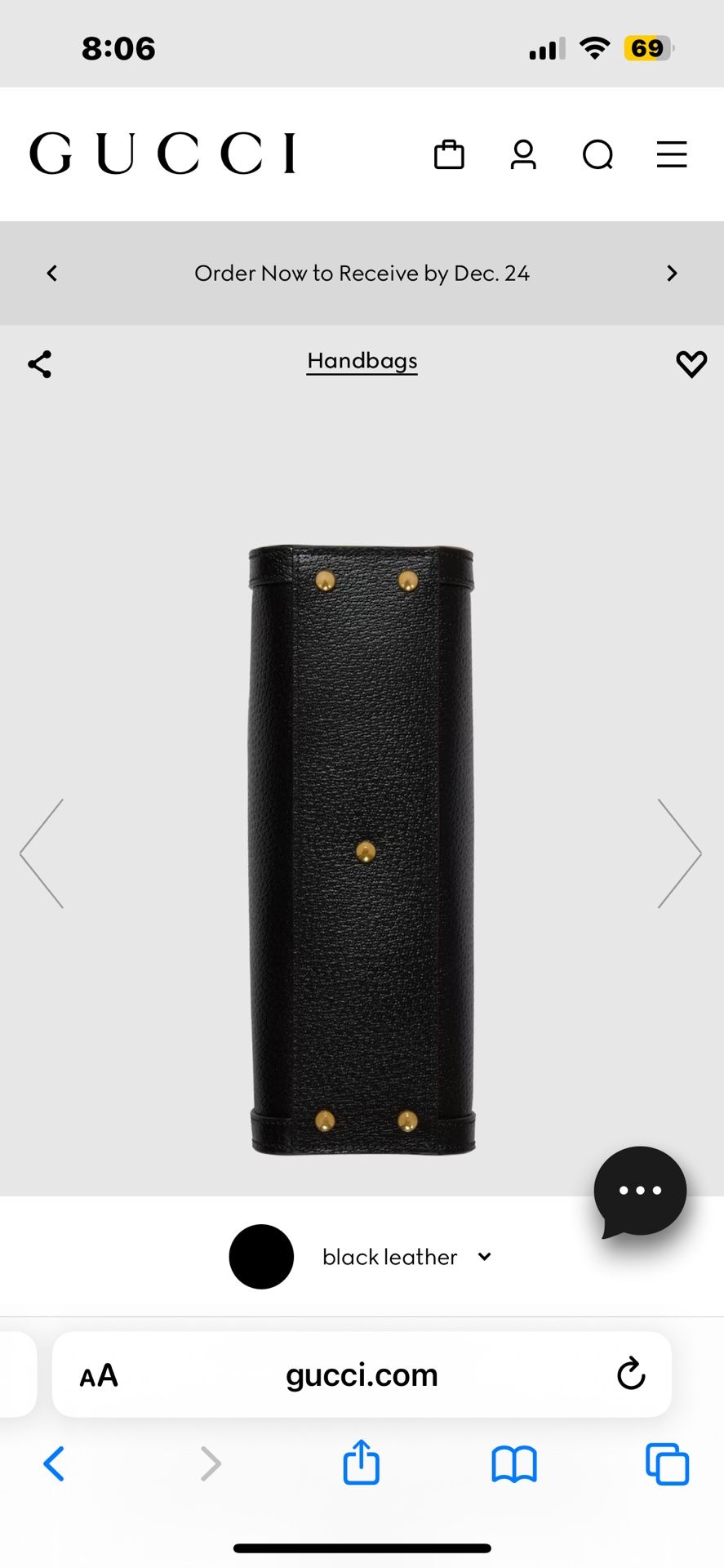
Task: Show previous announcement in banner
Action: tap(52, 273)
